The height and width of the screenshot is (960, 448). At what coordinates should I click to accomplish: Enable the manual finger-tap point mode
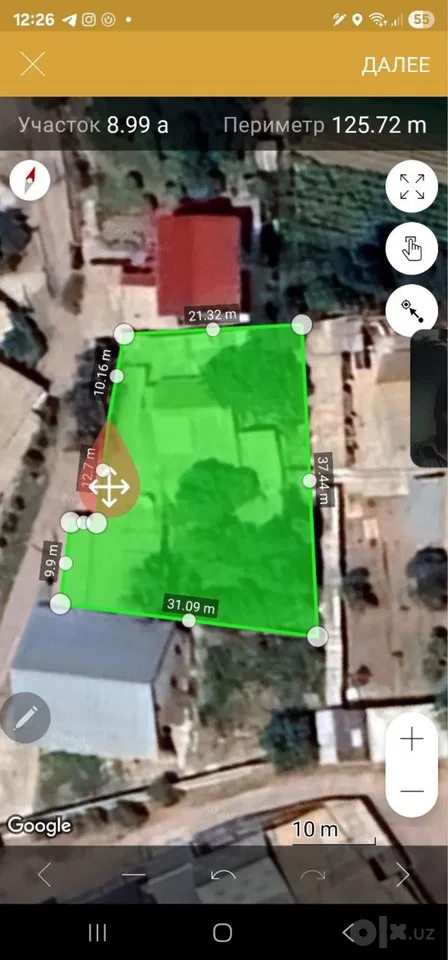click(x=412, y=248)
